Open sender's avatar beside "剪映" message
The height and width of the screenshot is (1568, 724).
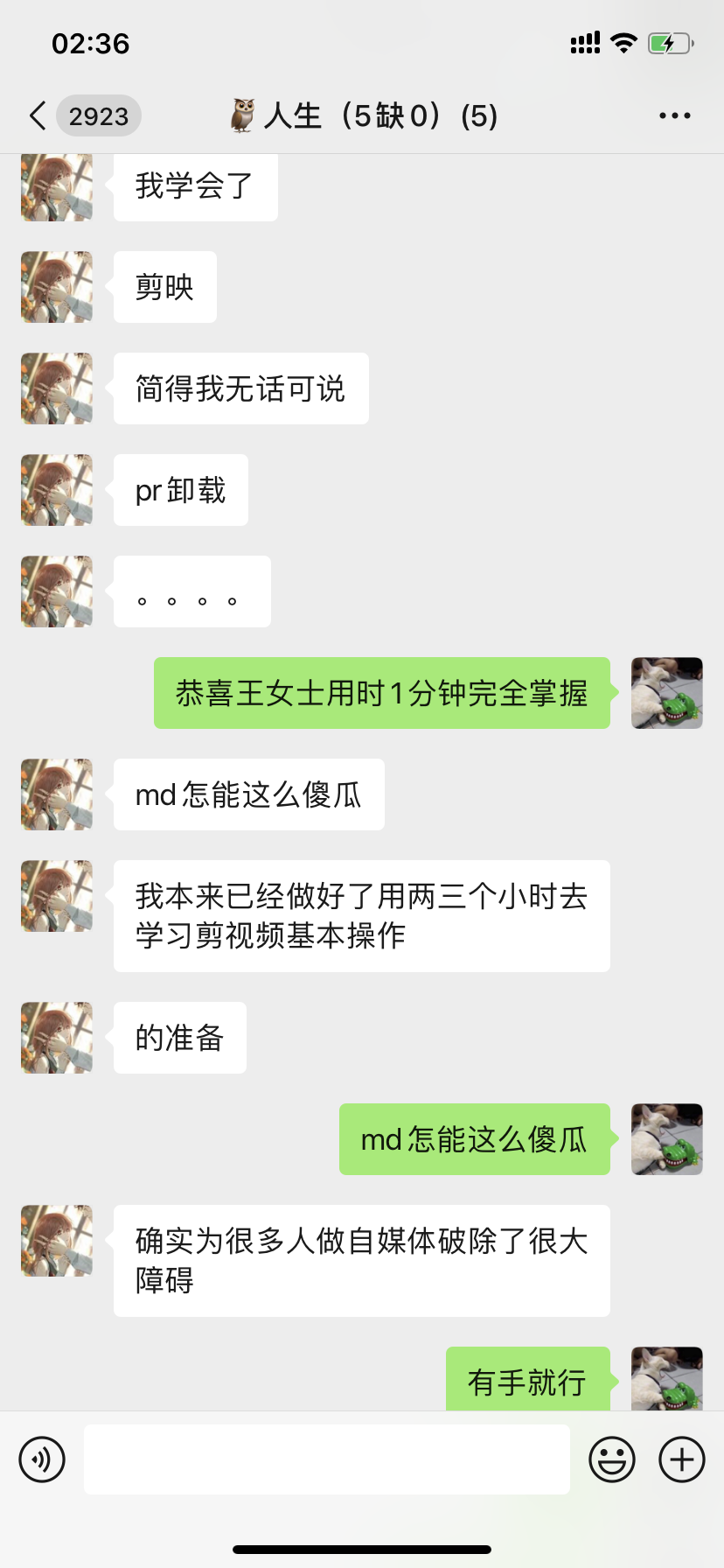click(57, 287)
